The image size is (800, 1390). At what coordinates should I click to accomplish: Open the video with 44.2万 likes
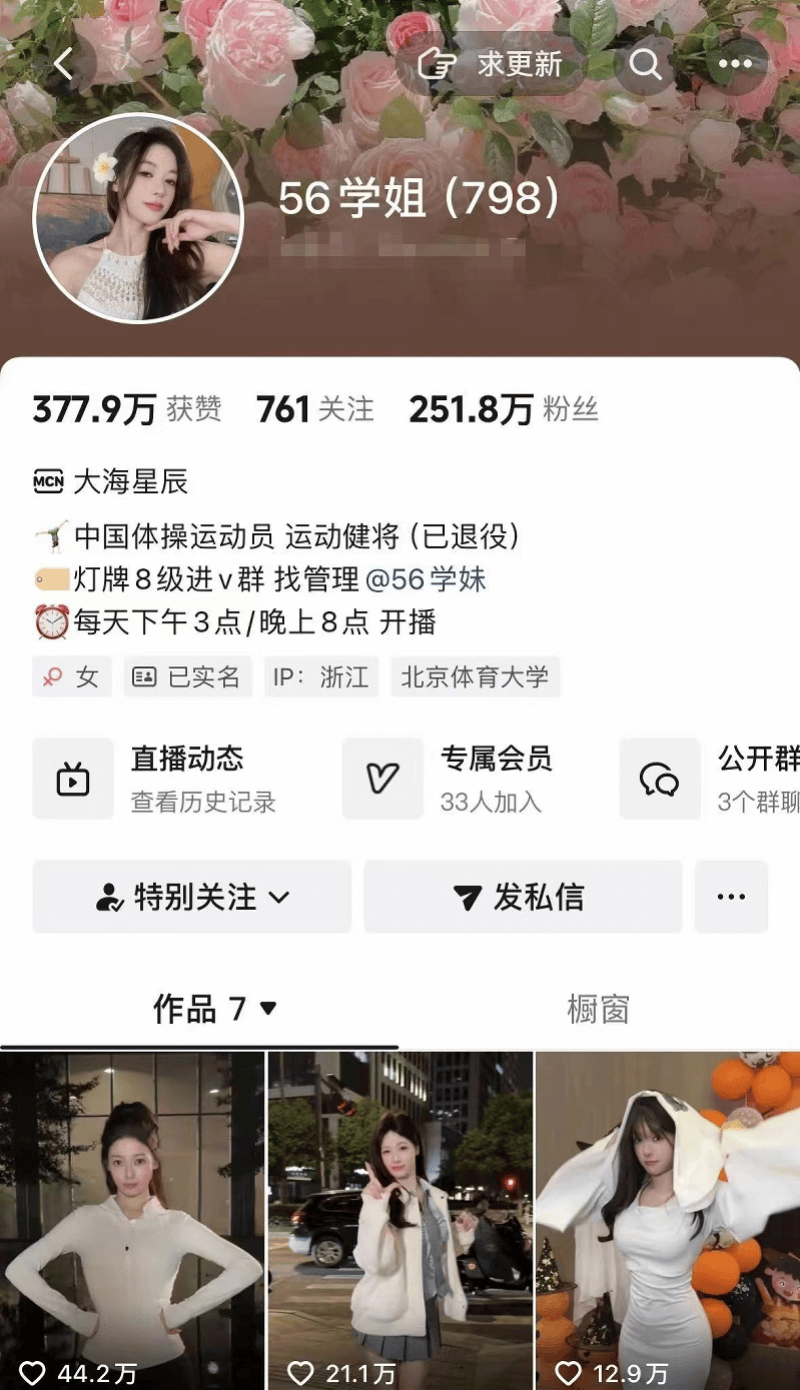(x=132, y=1220)
